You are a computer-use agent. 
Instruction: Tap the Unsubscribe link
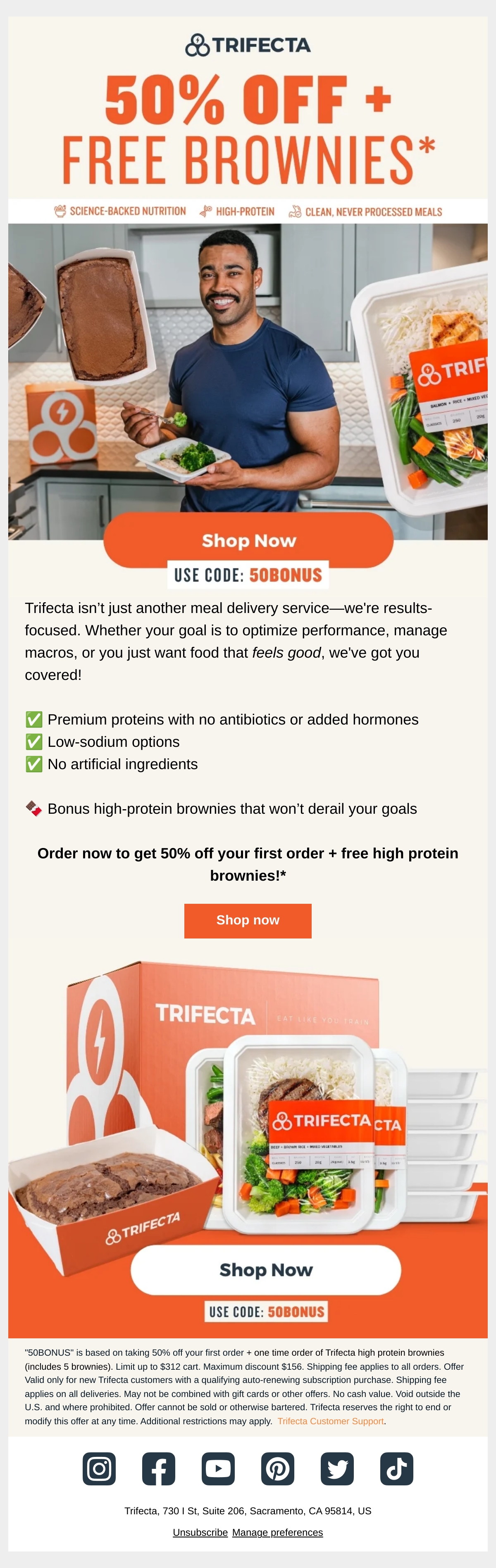(200, 1532)
